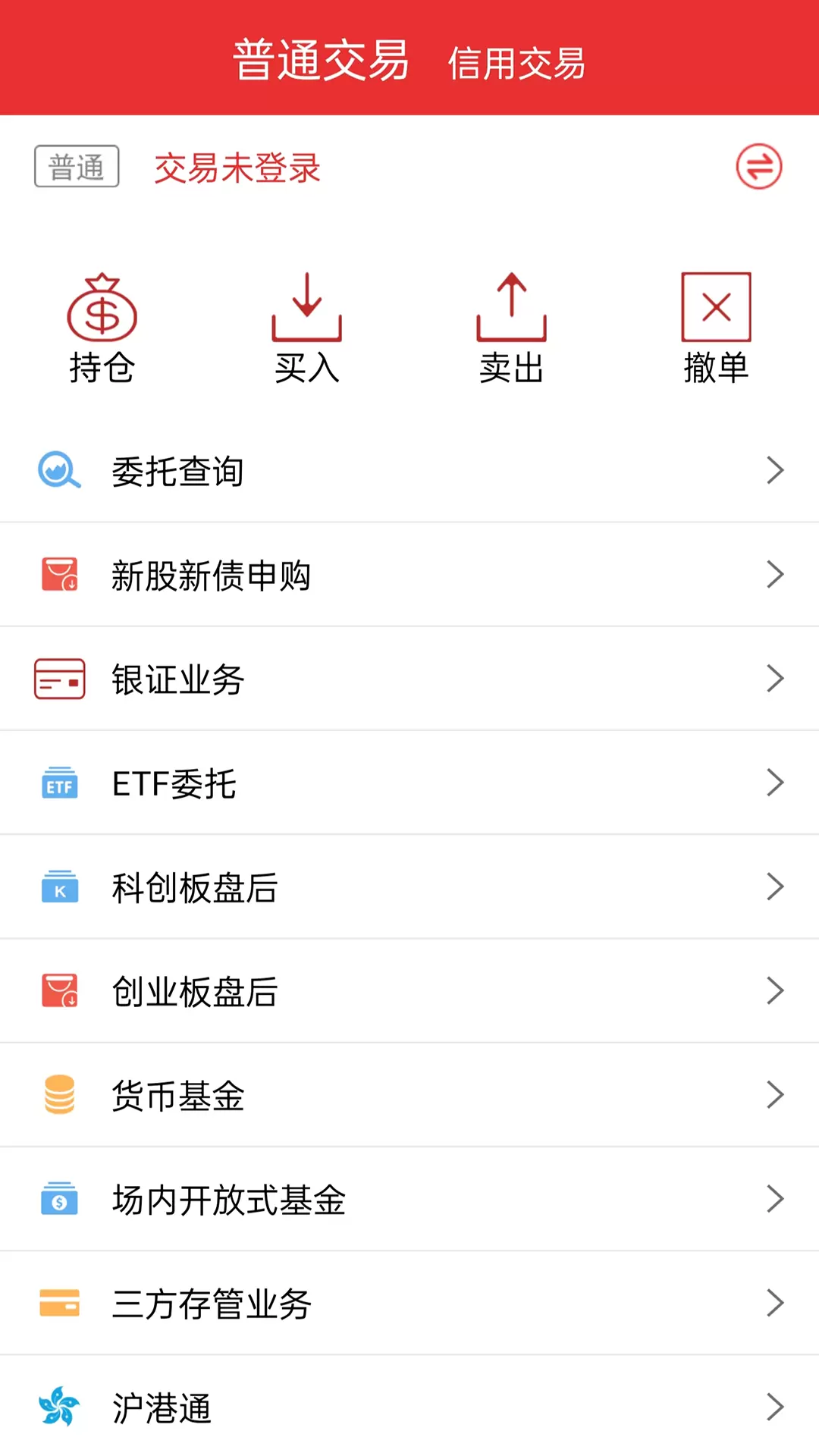
Task: Switch to the 信用交易 tab
Action: click(x=516, y=63)
